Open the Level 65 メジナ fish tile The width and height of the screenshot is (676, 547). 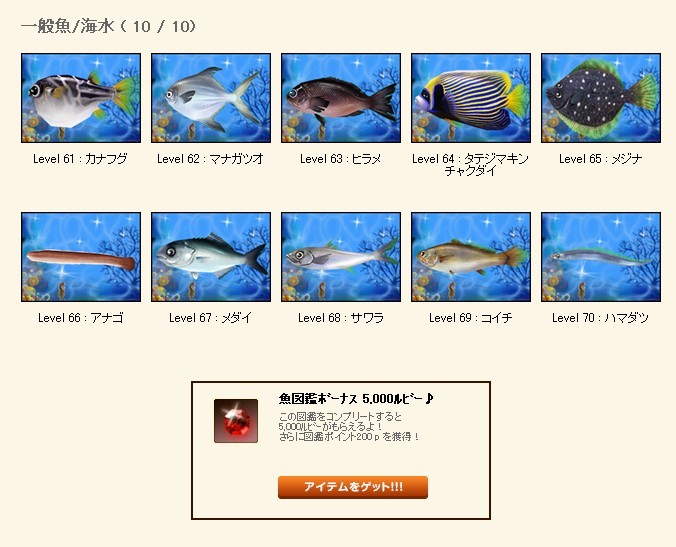point(601,98)
